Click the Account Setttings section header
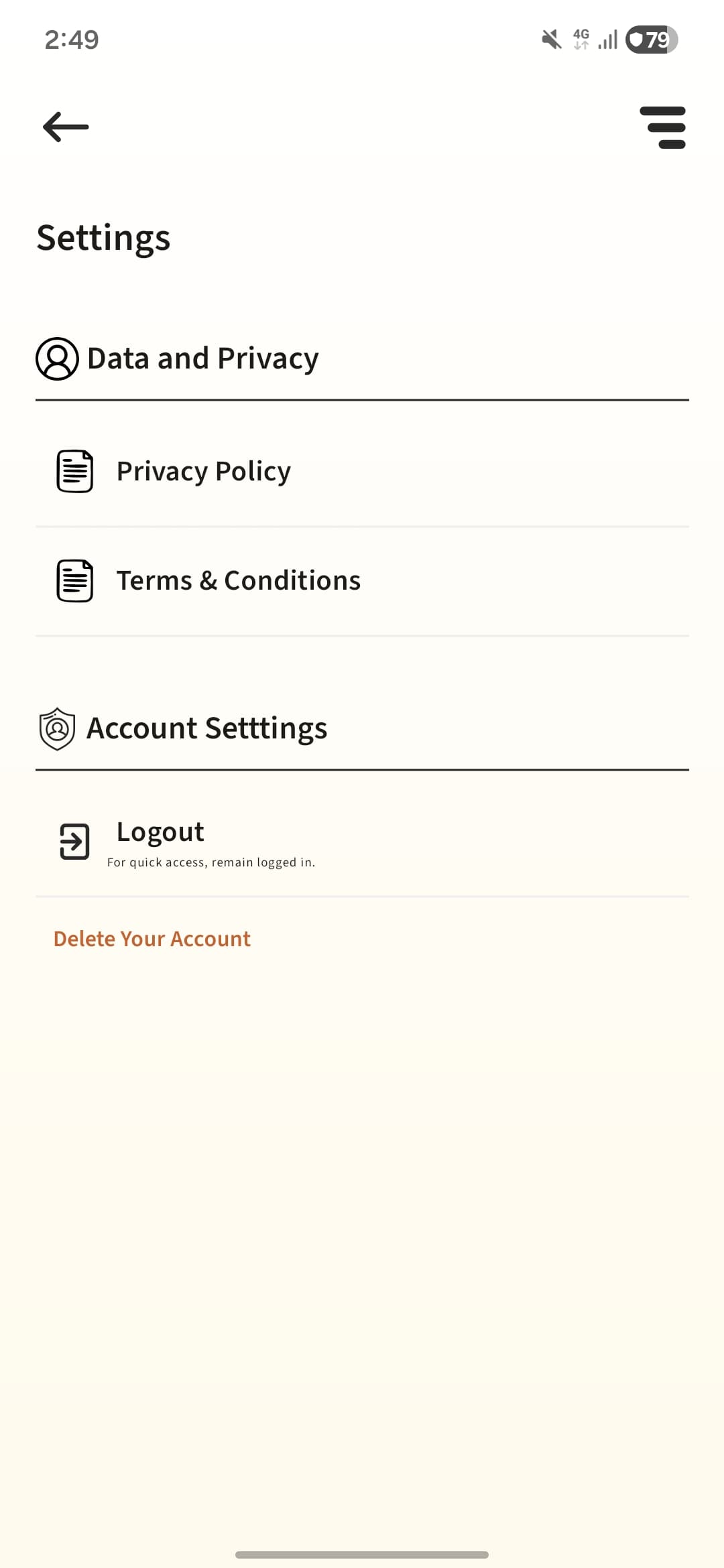 (206, 728)
